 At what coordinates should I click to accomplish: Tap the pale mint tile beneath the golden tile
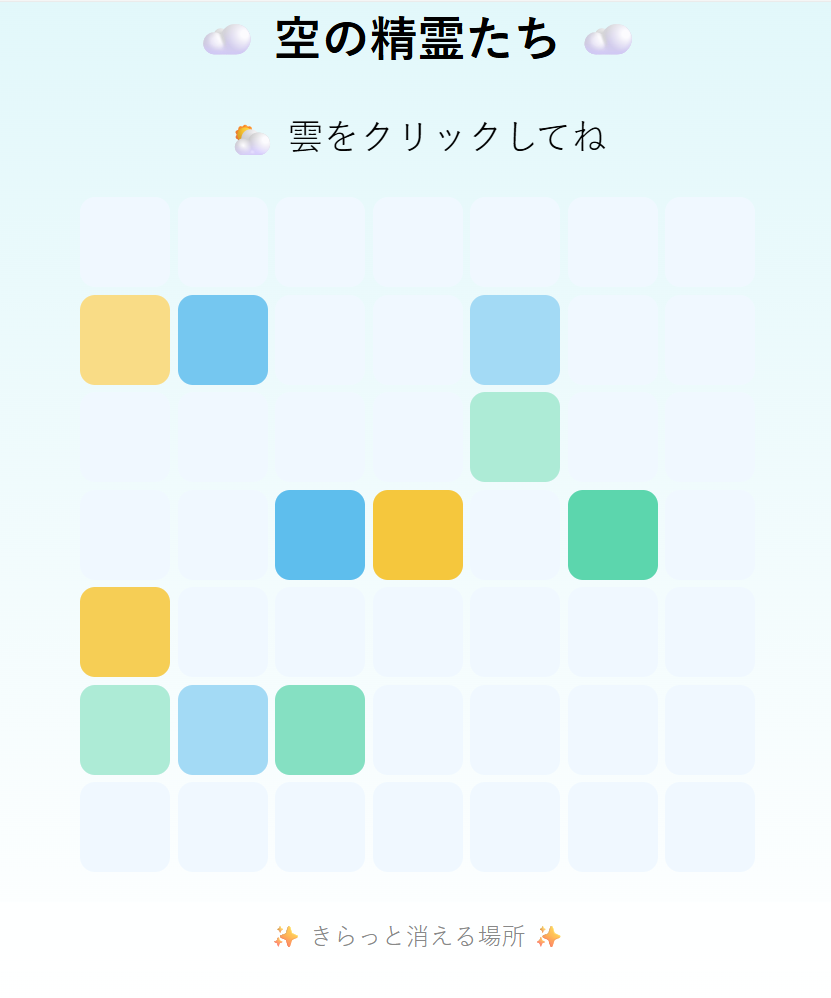125,730
